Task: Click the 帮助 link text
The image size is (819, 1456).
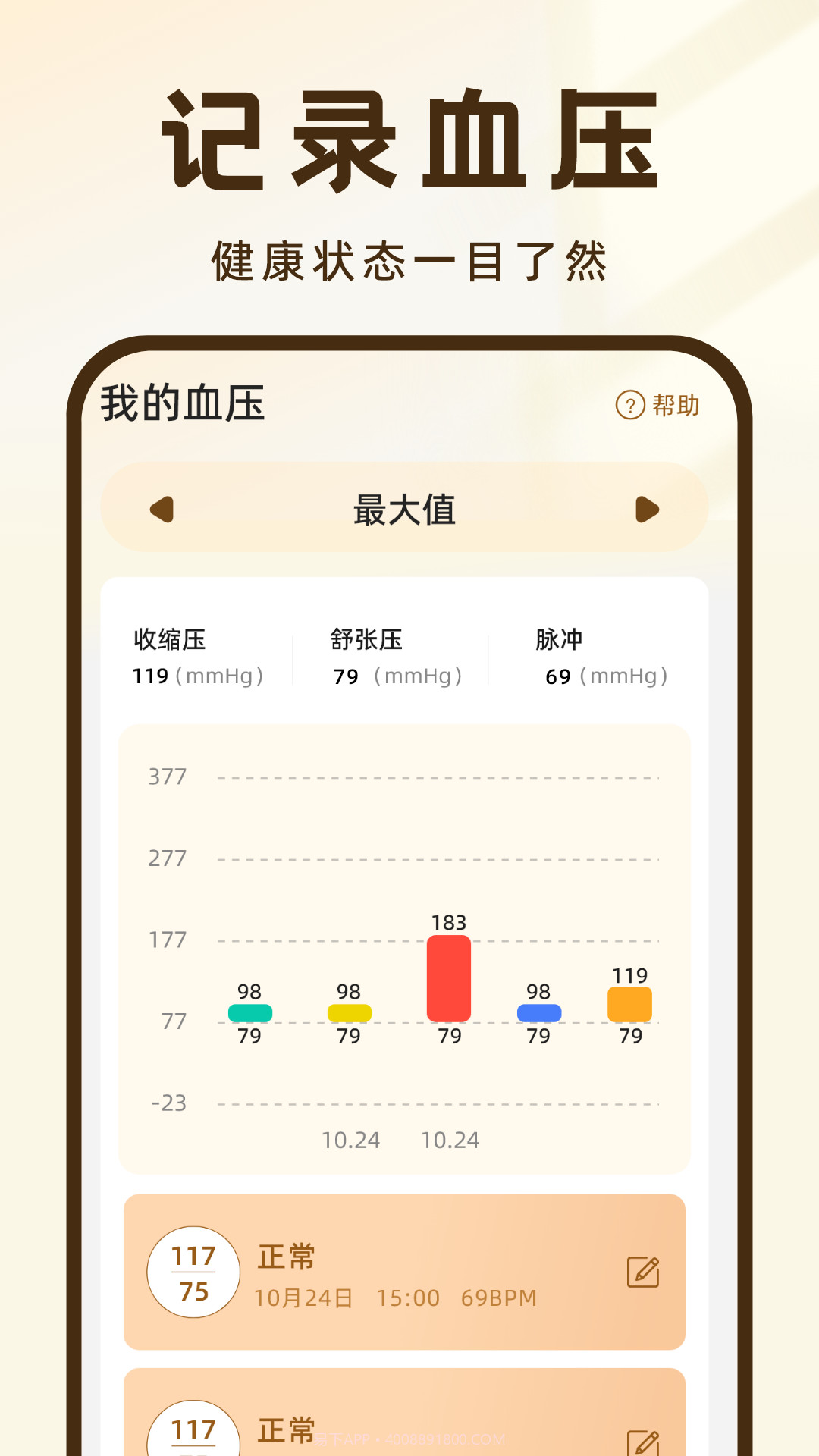Action: click(674, 404)
